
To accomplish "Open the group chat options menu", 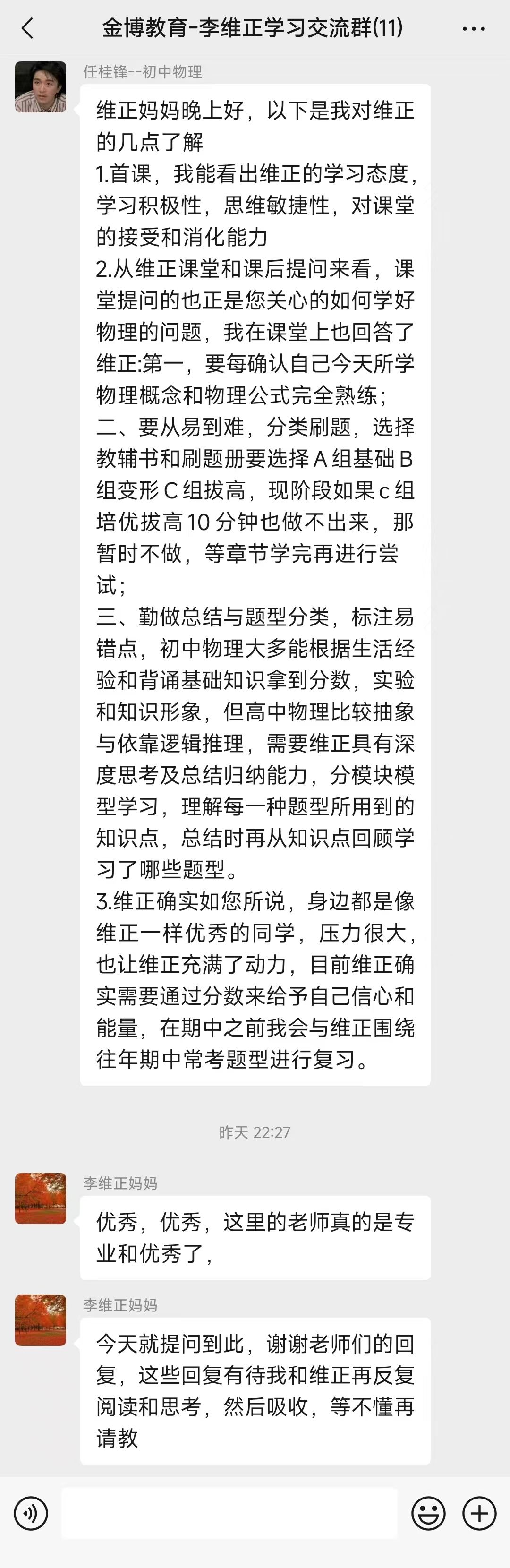I will click(474, 28).
